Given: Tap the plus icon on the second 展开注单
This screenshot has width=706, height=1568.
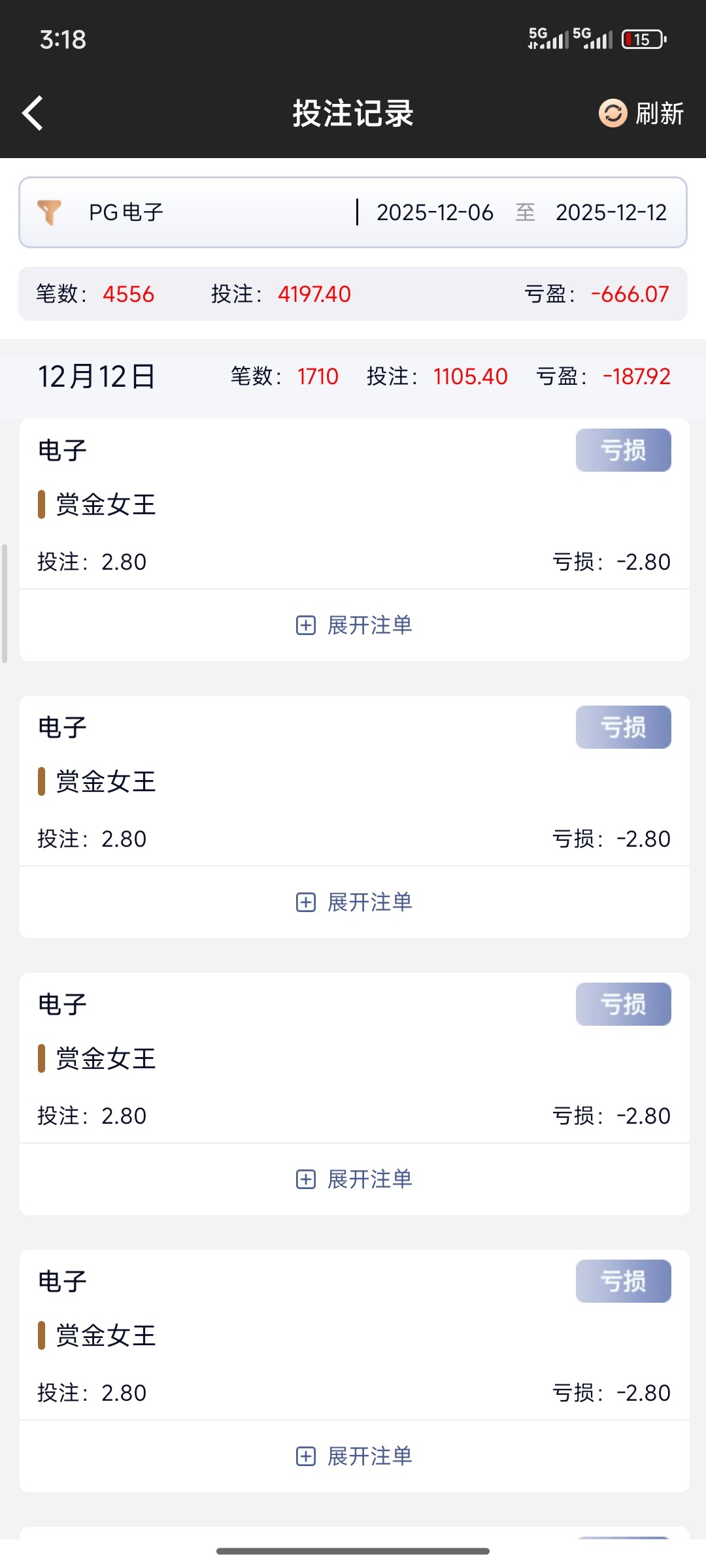Looking at the screenshot, I should 305,902.
